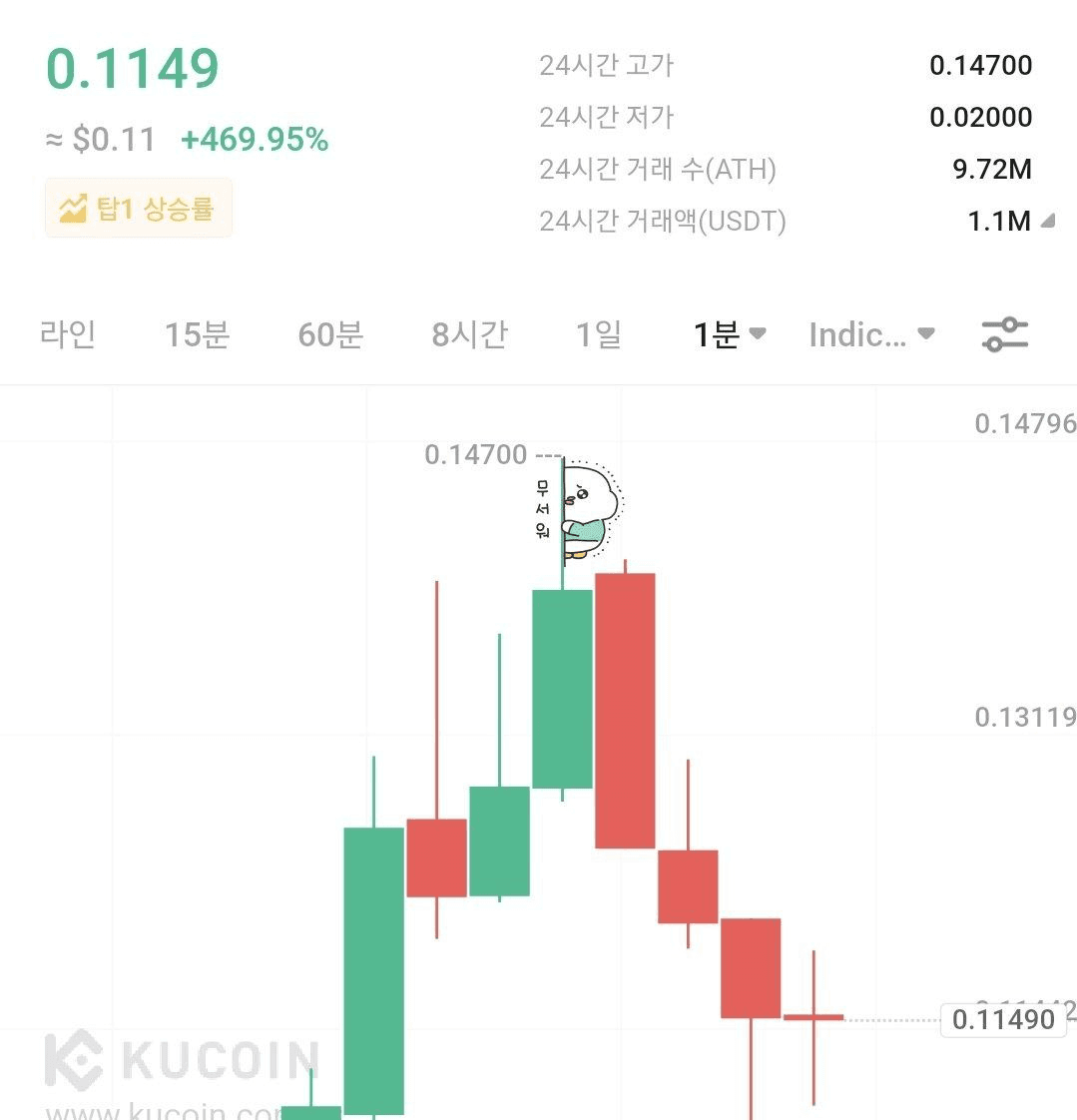
Task: Click the 0.14796 axis label
Action: coord(1025,422)
